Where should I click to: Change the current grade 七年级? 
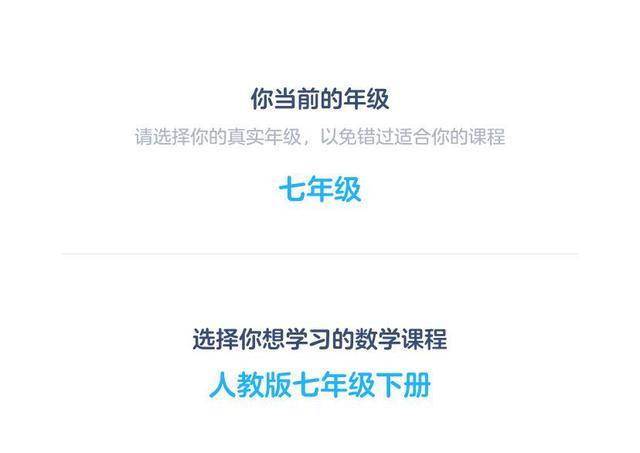coord(319,190)
